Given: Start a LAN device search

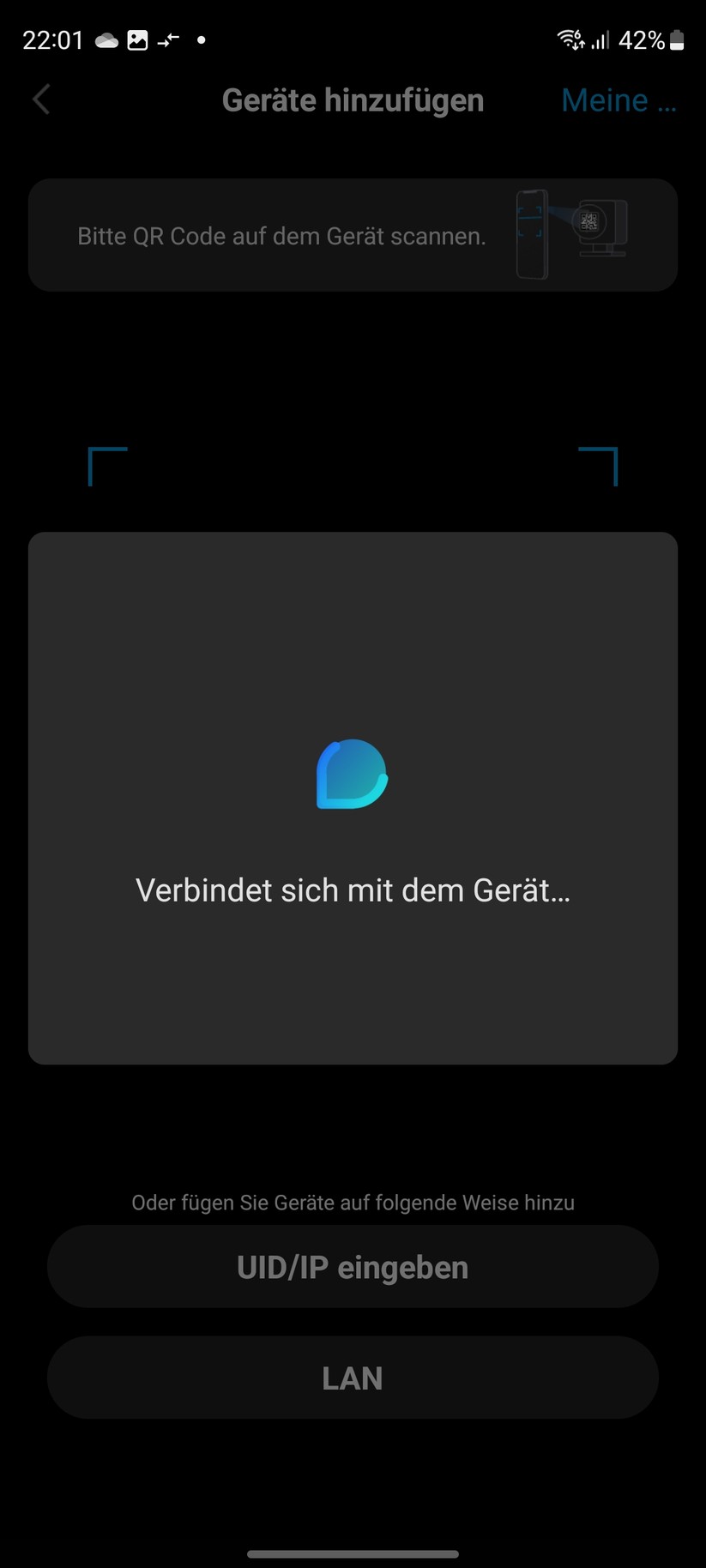Looking at the screenshot, I should [x=352, y=1378].
